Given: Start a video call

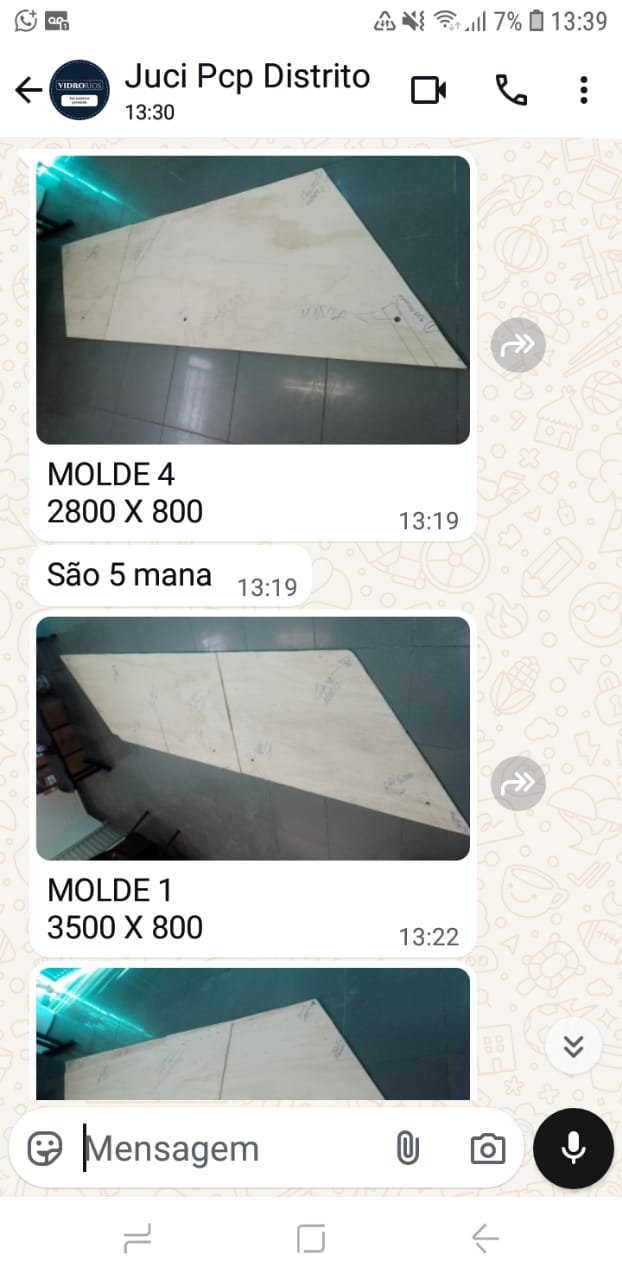Looking at the screenshot, I should coord(429,91).
